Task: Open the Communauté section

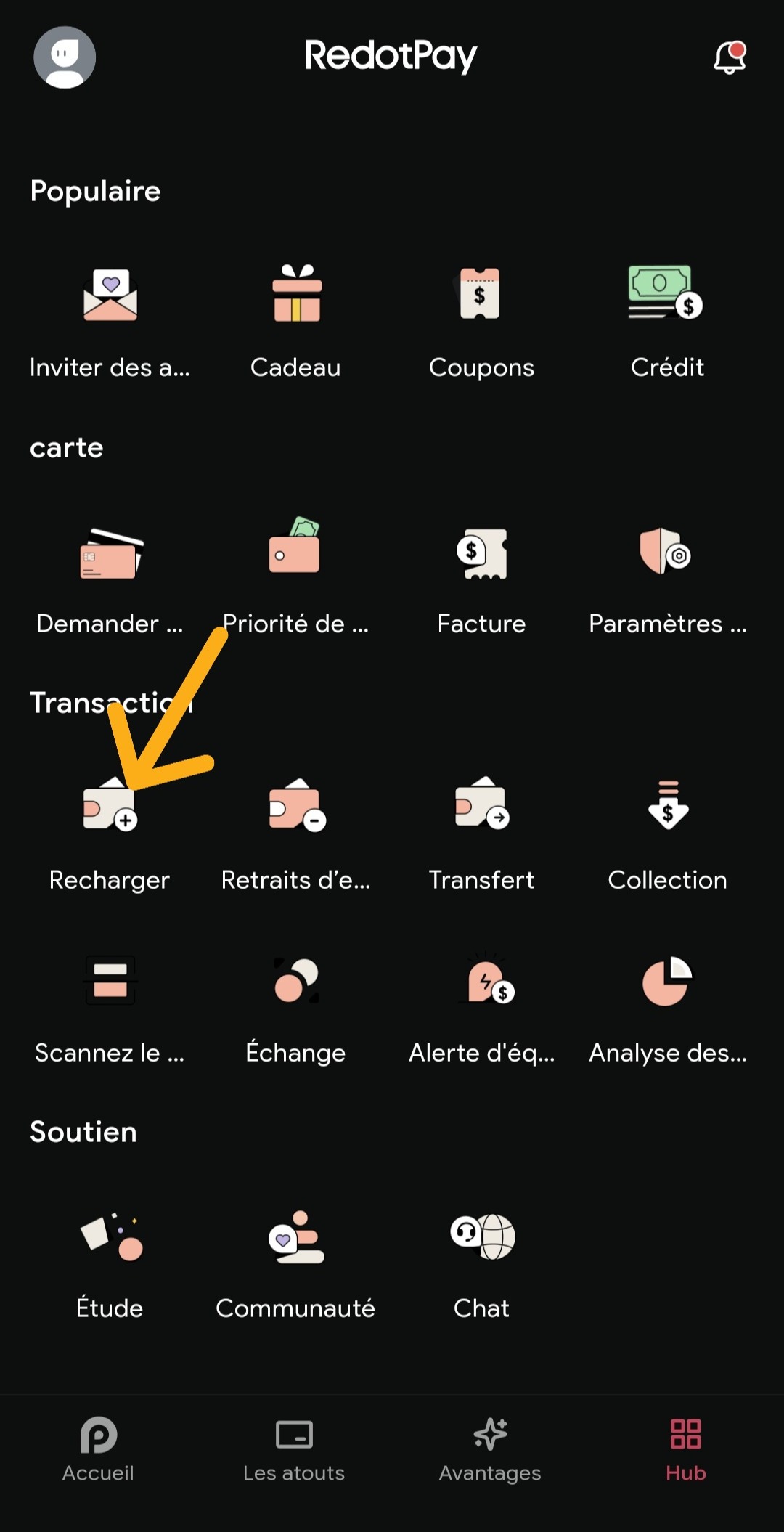Action: pyautogui.click(x=296, y=1265)
